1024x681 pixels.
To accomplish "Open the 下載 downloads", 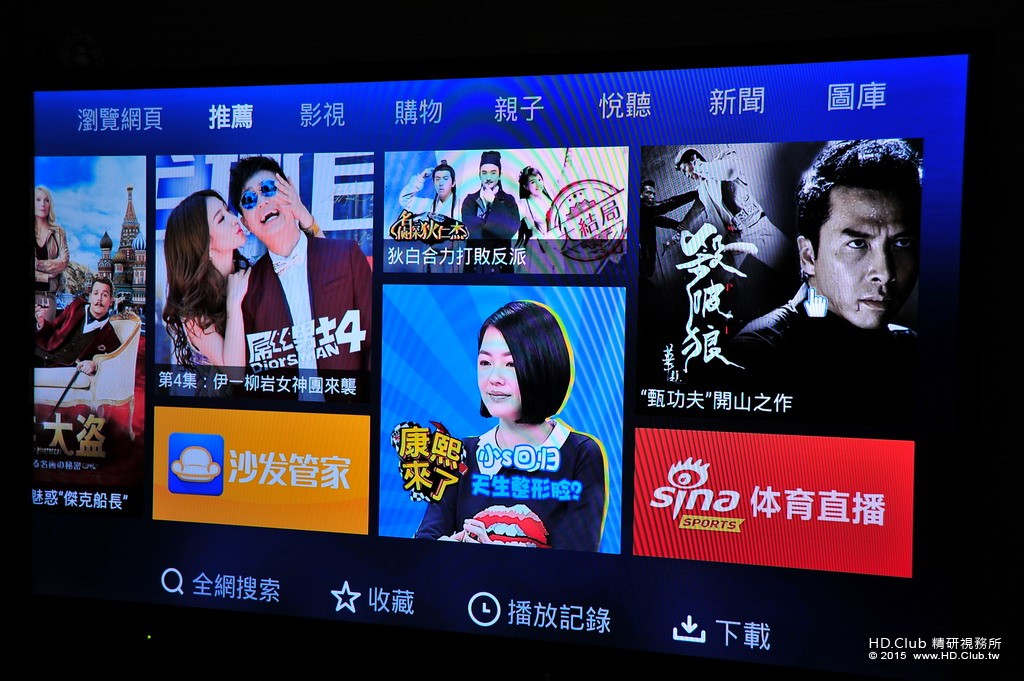I will (721, 632).
